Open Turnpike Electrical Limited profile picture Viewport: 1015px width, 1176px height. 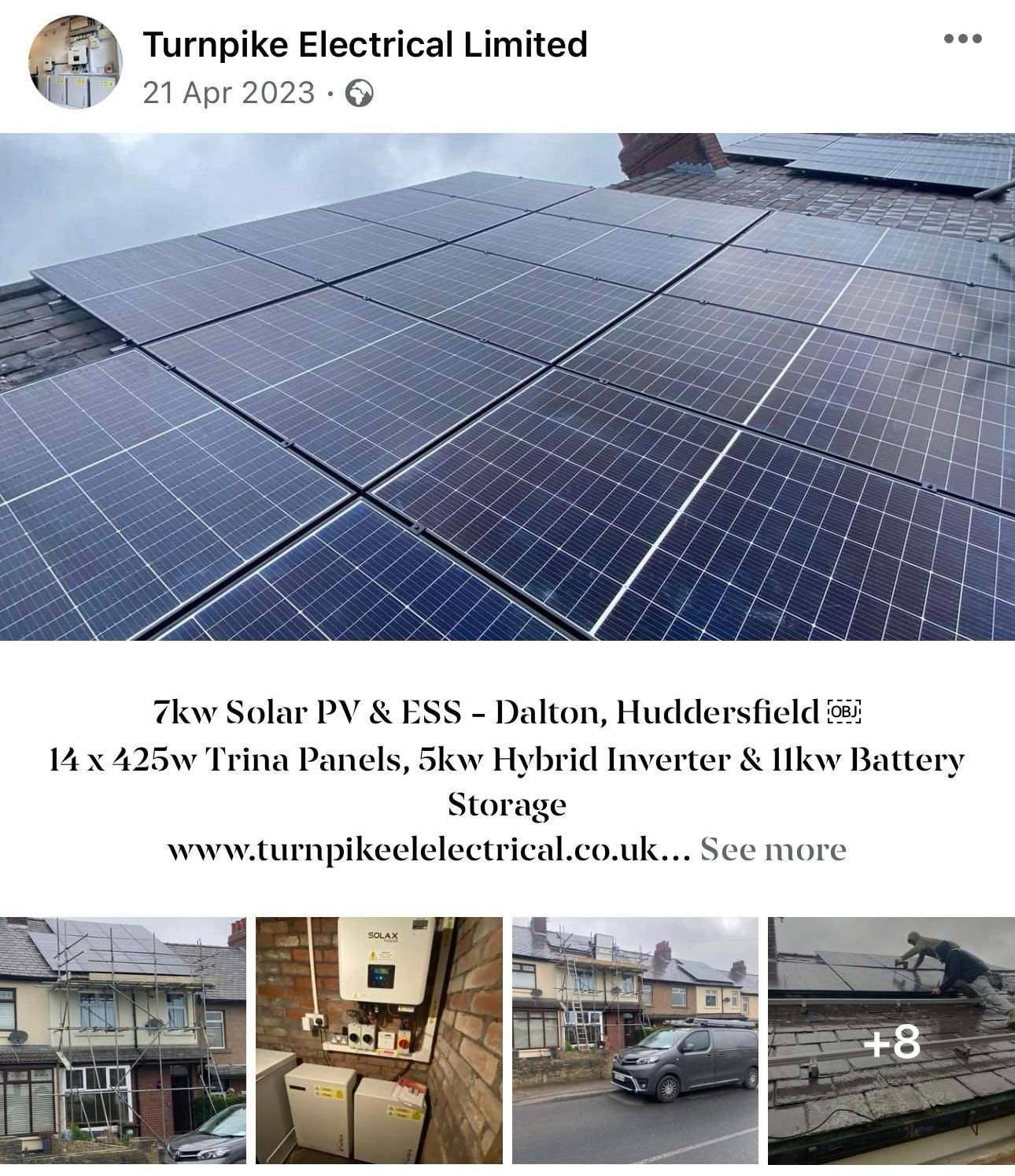(x=76, y=61)
